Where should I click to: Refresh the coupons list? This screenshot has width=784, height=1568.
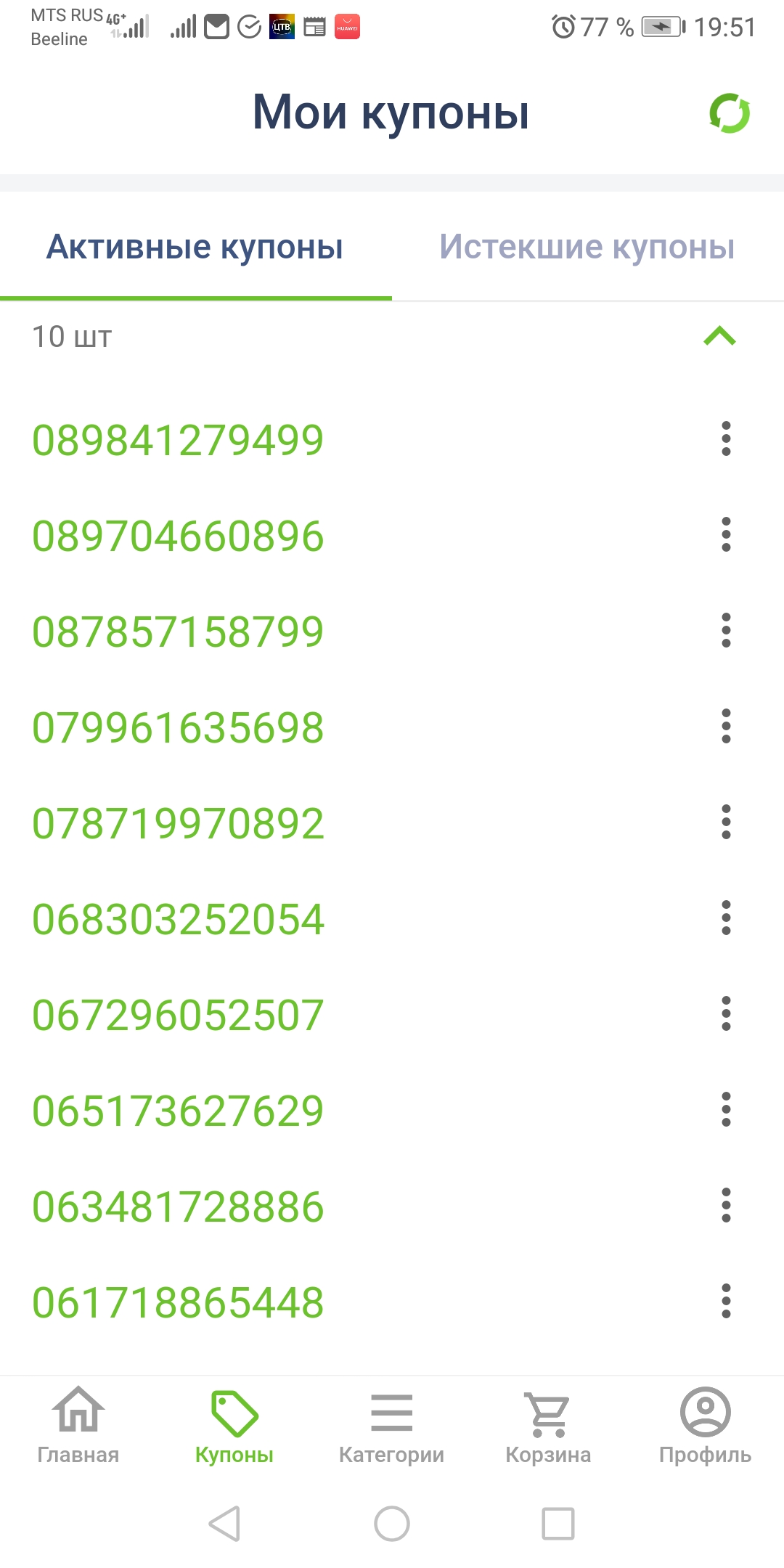(x=729, y=113)
